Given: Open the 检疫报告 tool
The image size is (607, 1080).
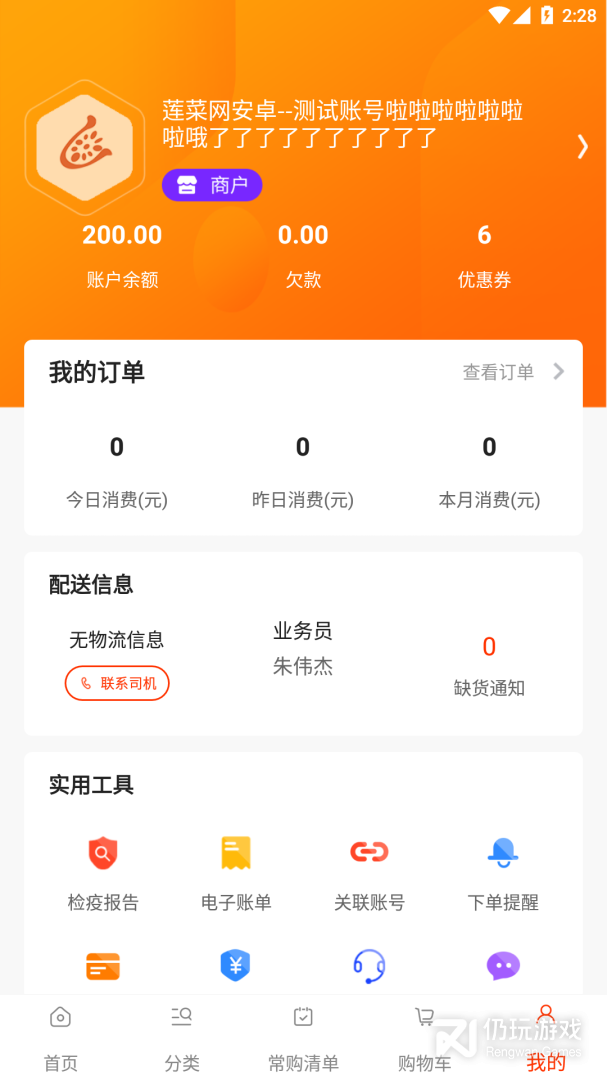Looking at the screenshot, I should [103, 871].
